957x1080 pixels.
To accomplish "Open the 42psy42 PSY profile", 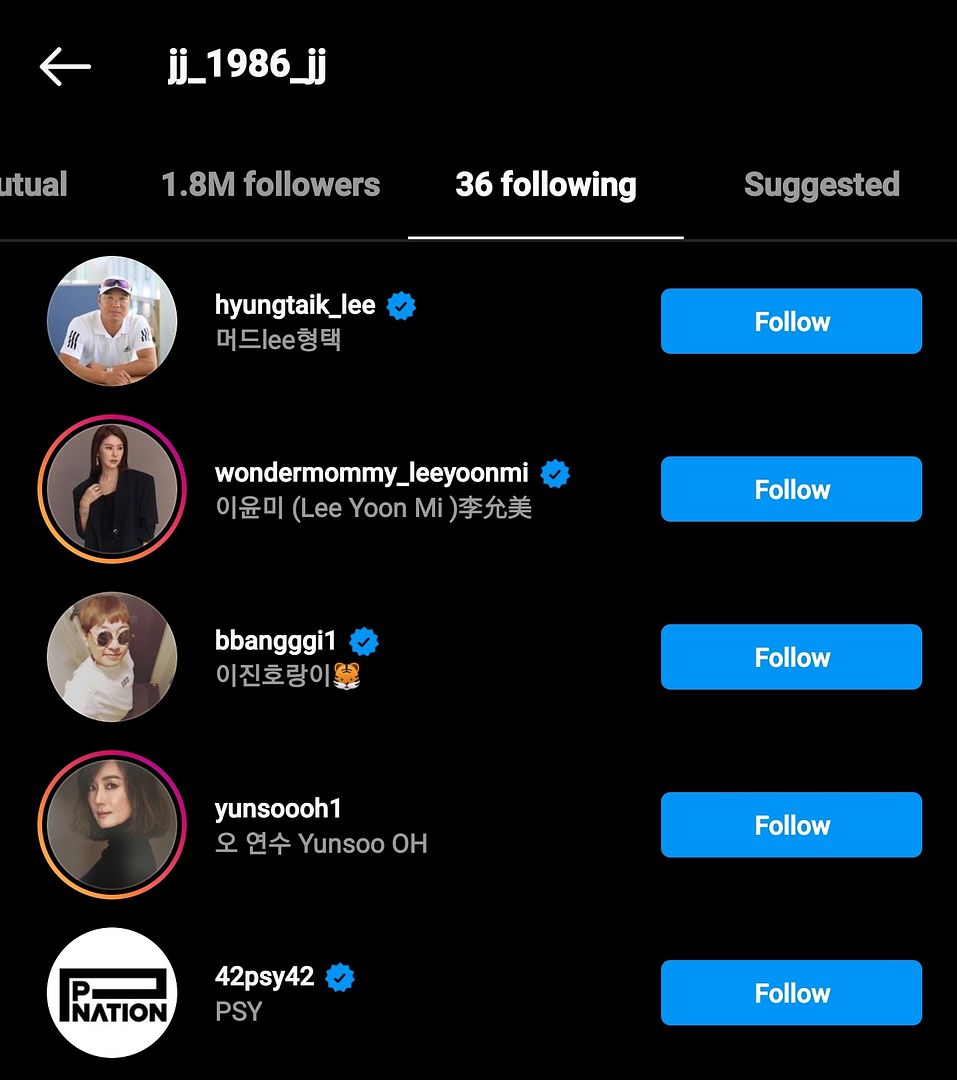I will pyautogui.click(x=265, y=978).
